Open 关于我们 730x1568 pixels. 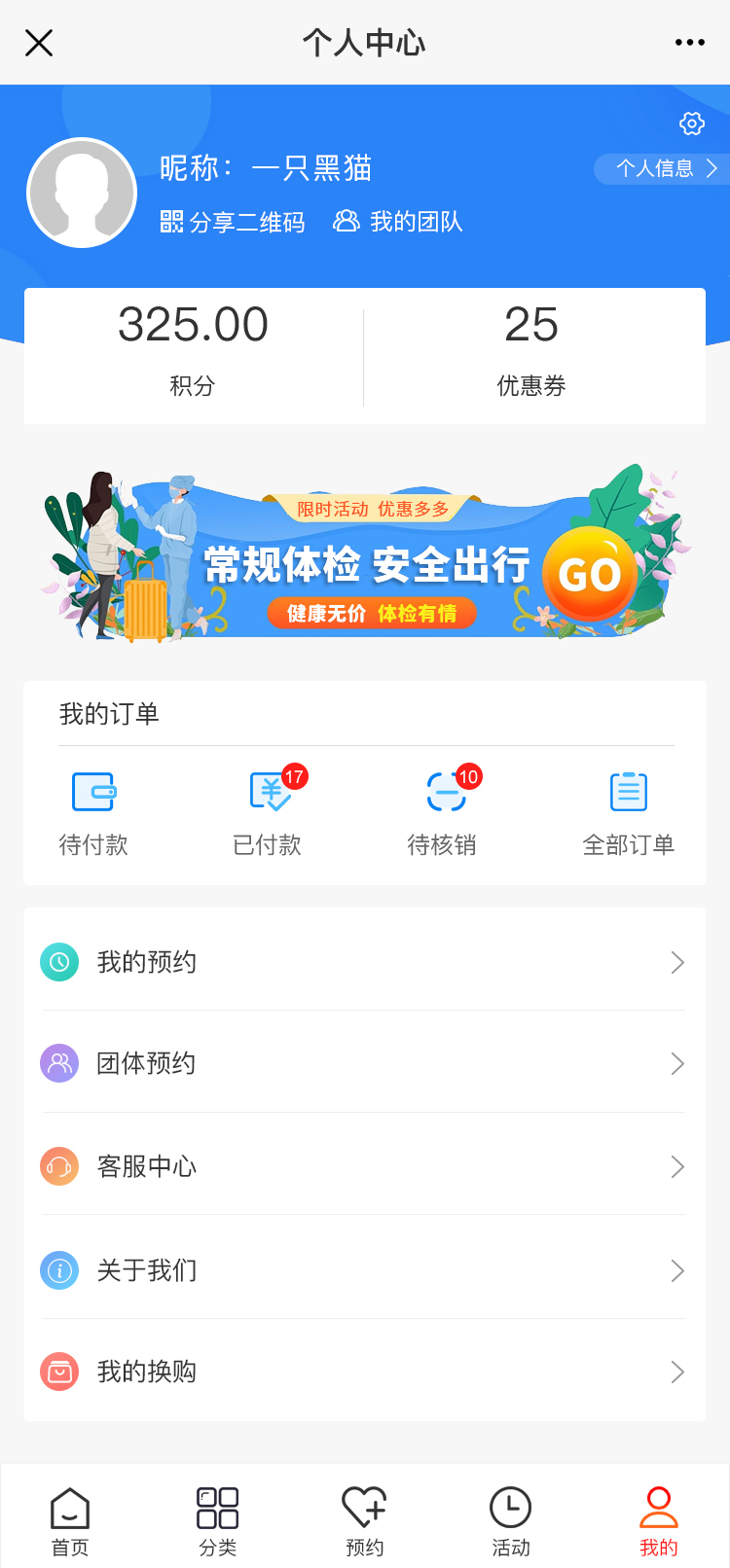click(365, 1269)
